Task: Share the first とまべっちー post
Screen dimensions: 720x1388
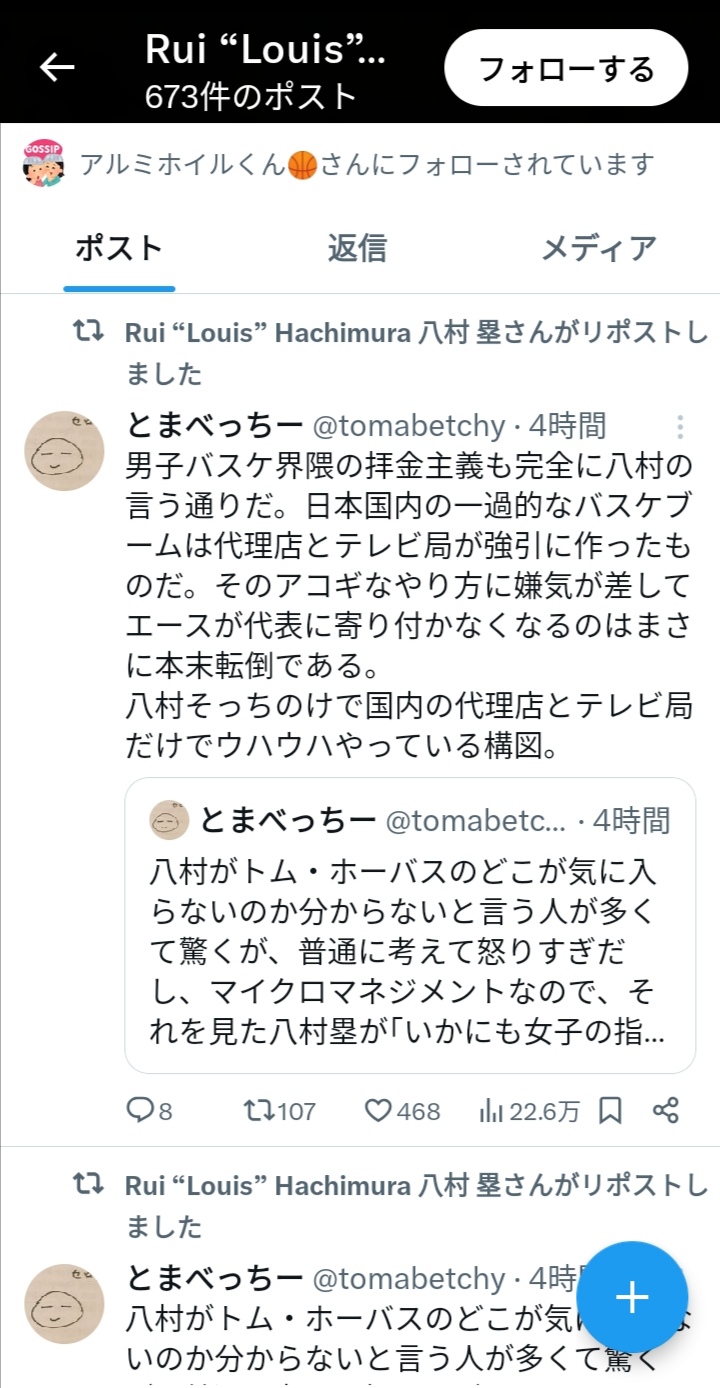Action: point(666,1110)
